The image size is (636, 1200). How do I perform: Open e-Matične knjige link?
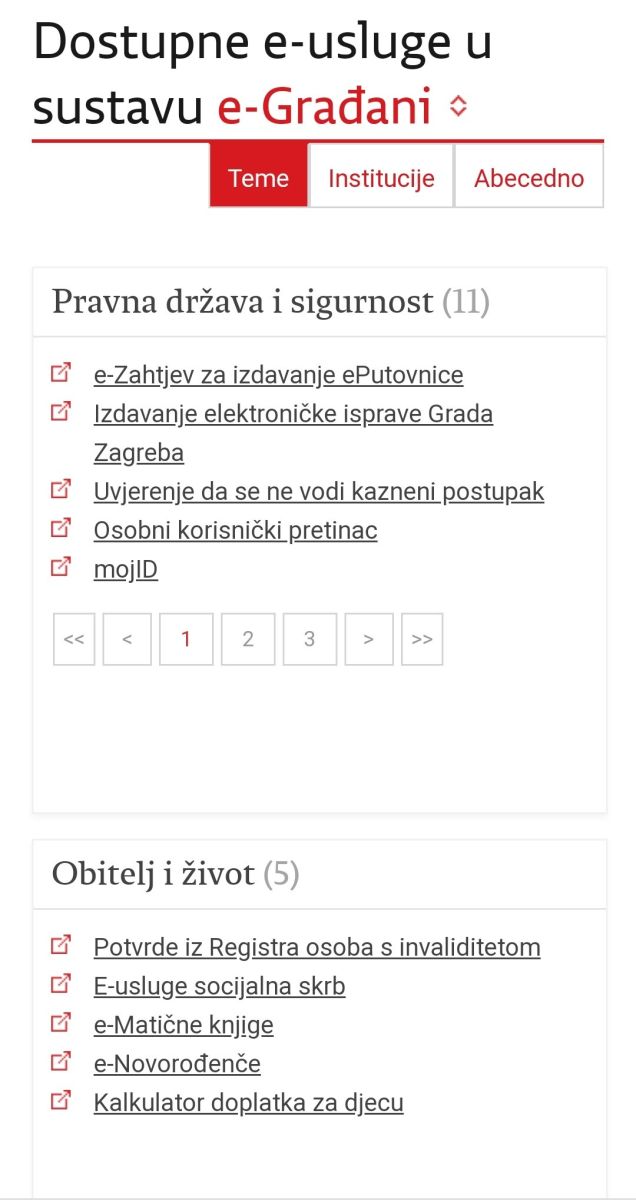[183, 1025]
